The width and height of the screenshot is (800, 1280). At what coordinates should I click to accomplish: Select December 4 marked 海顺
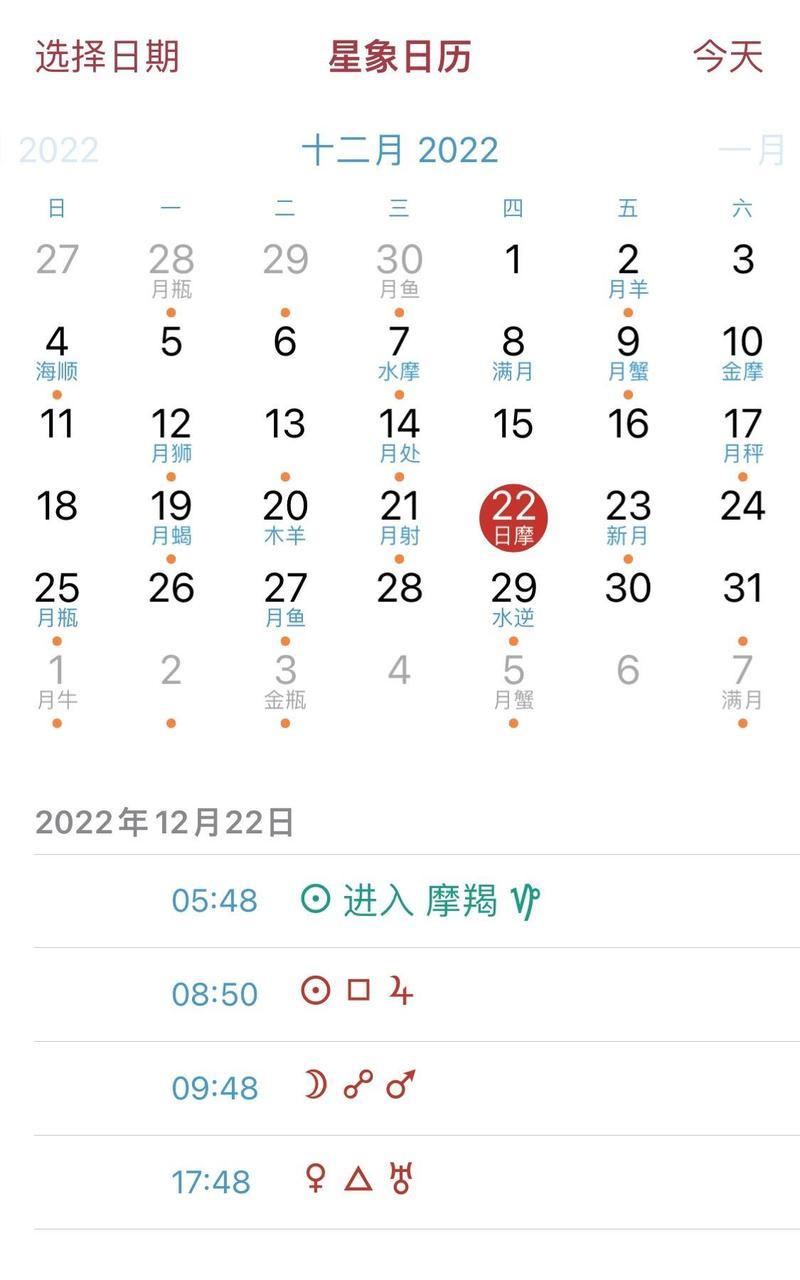(57, 354)
